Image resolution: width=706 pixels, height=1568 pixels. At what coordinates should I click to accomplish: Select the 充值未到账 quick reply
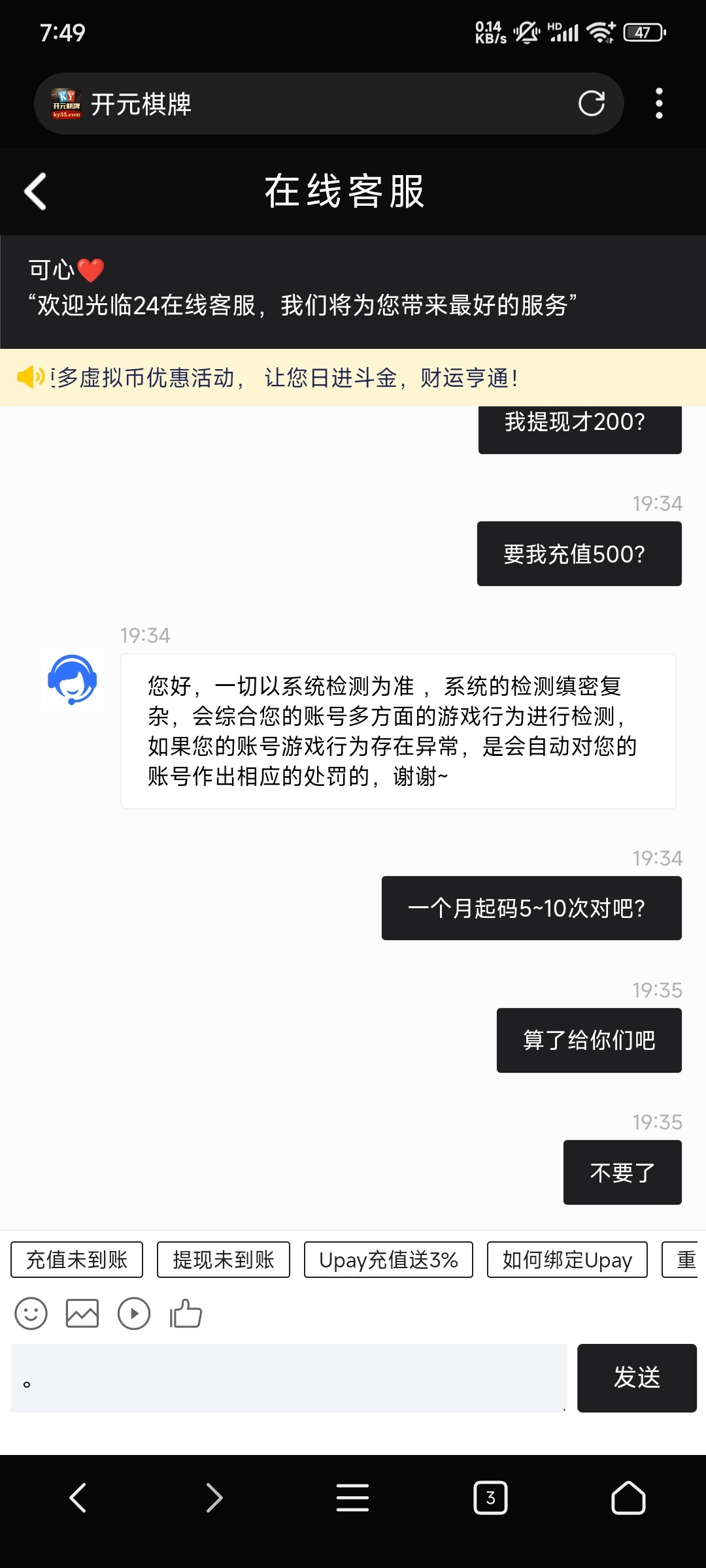(76, 1260)
